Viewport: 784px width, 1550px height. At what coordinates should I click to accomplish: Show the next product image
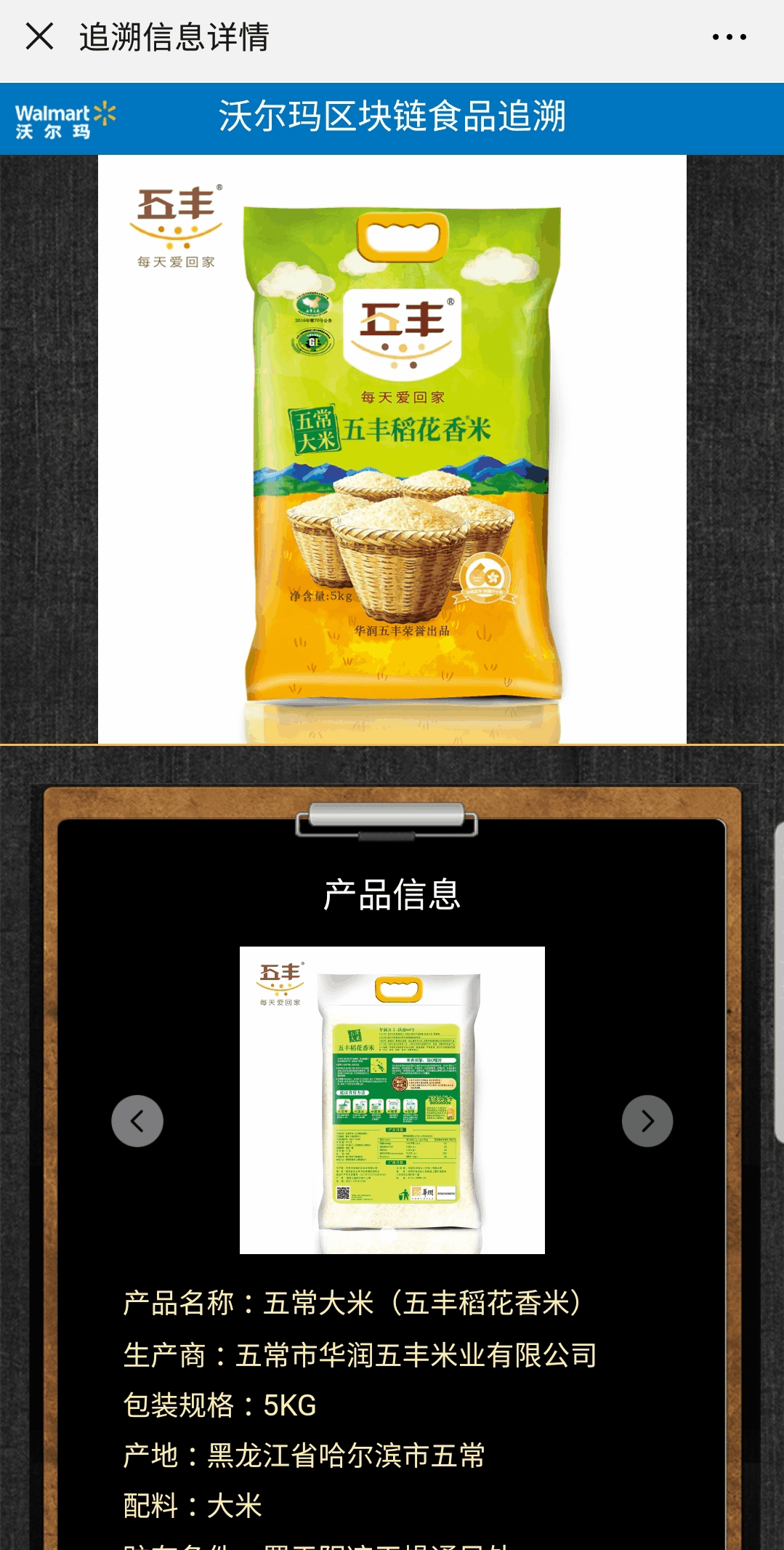(x=647, y=1120)
